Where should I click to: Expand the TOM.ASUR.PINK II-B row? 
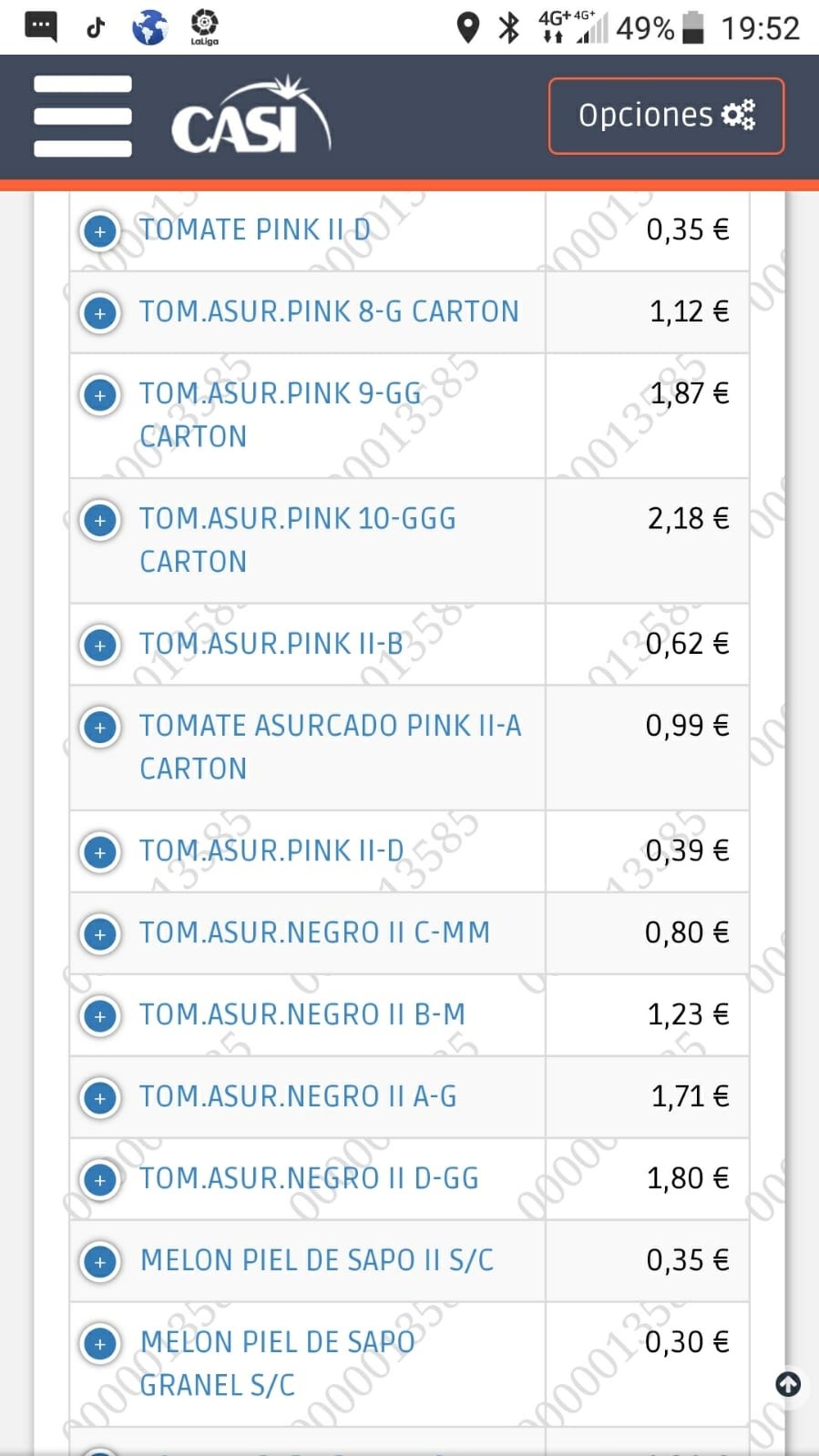[100, 646]
